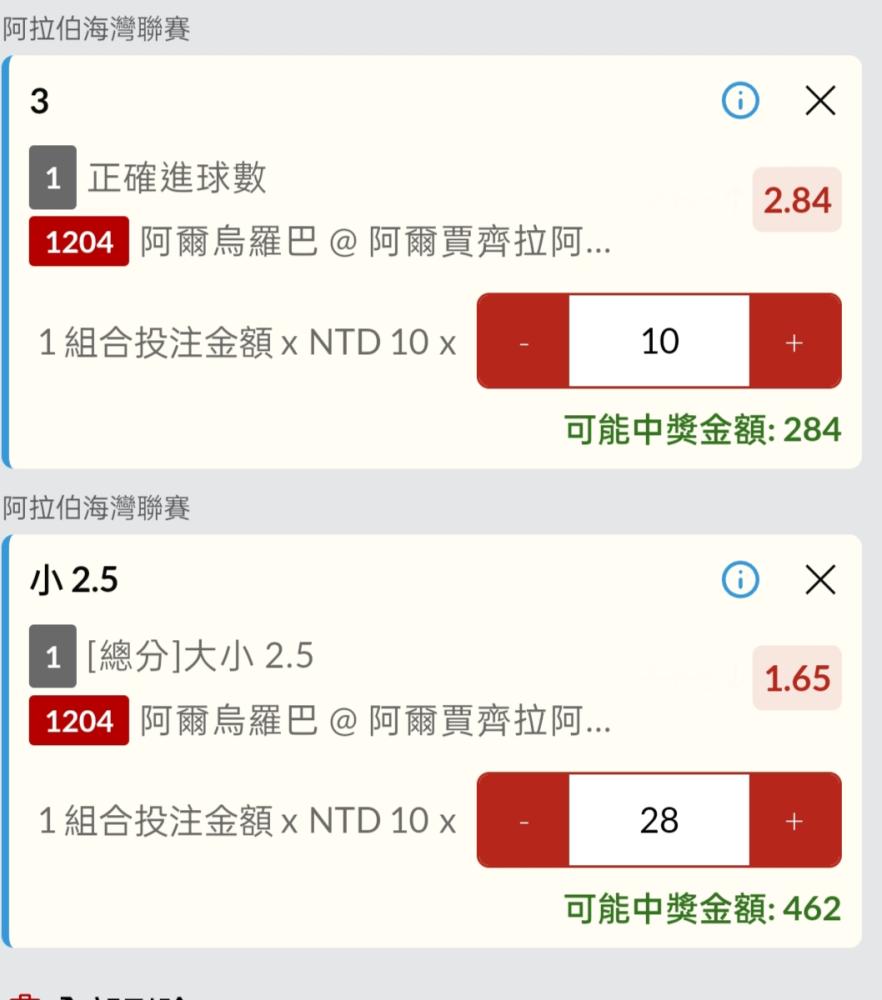The height and width of the screenshot is (1000, 882).
Task: Remove the 小 2.5 bet from slip
Action: coord(820,579)
